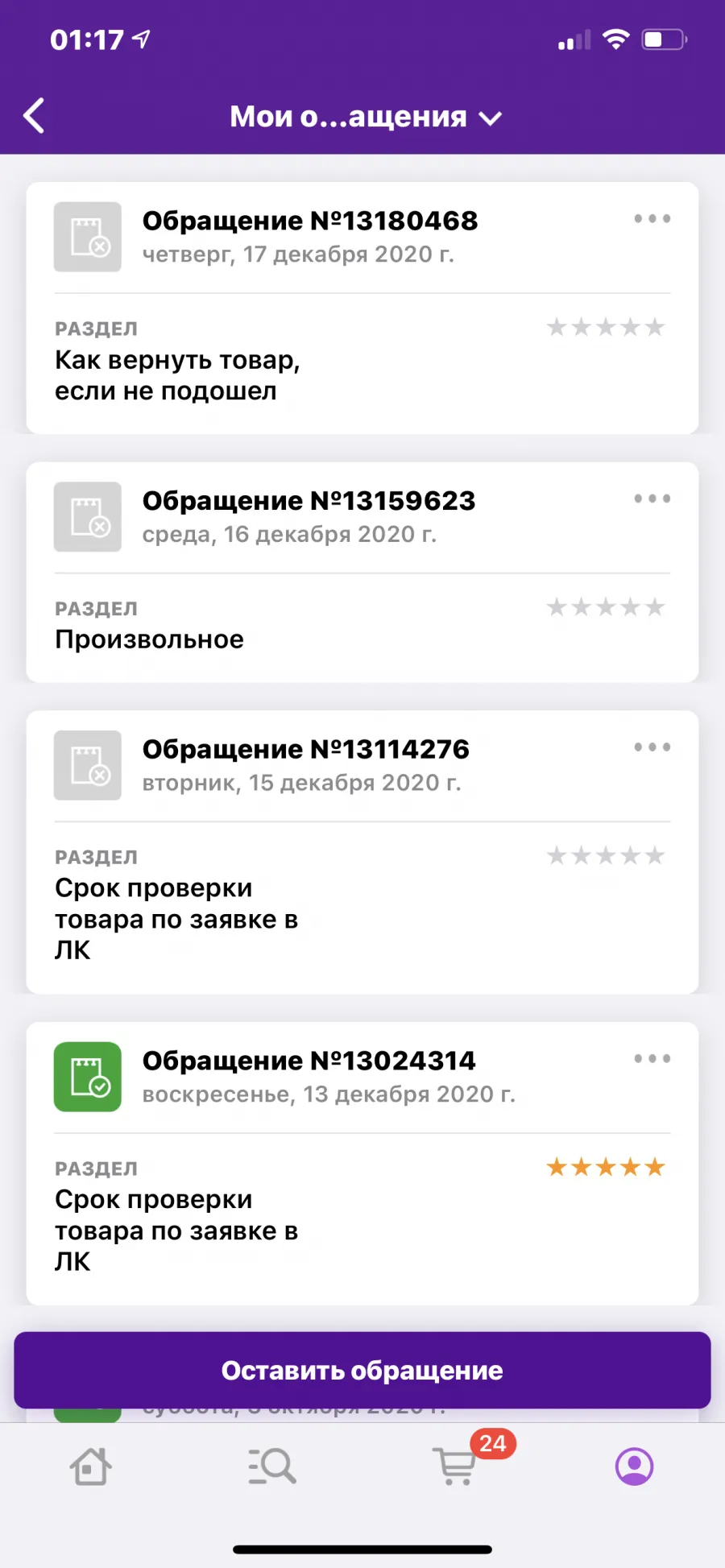Open more options for Обращение №13180468
This screenshot has width=725, height=1568.
[652, 218]
